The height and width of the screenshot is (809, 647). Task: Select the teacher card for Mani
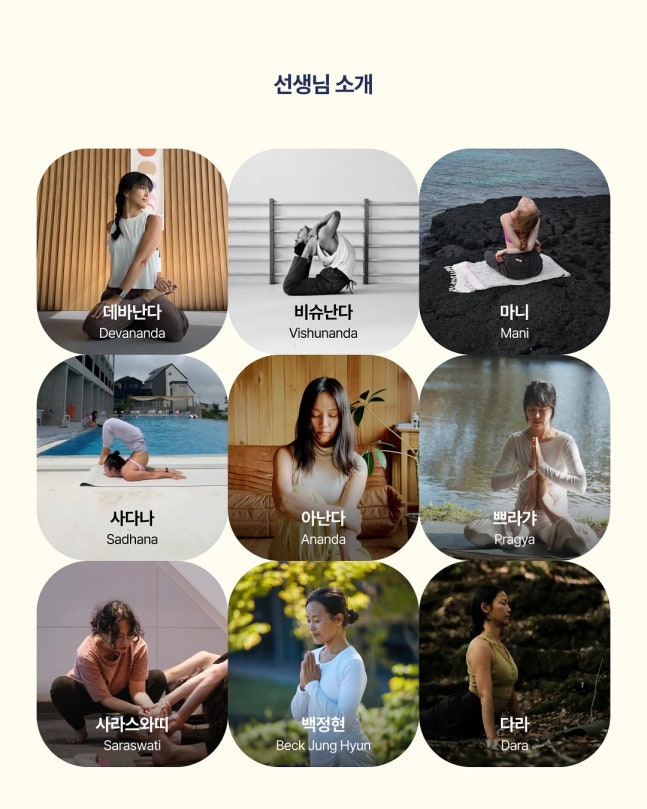click(x=514, y=250)
